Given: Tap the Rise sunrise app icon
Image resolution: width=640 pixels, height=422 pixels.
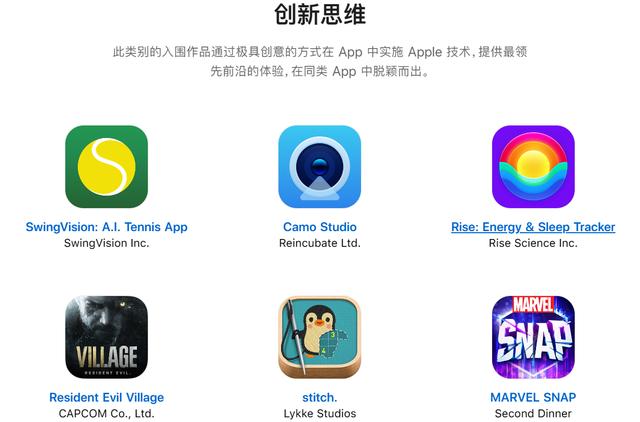Looking at the screenshot, I should [x=533, y=166].
